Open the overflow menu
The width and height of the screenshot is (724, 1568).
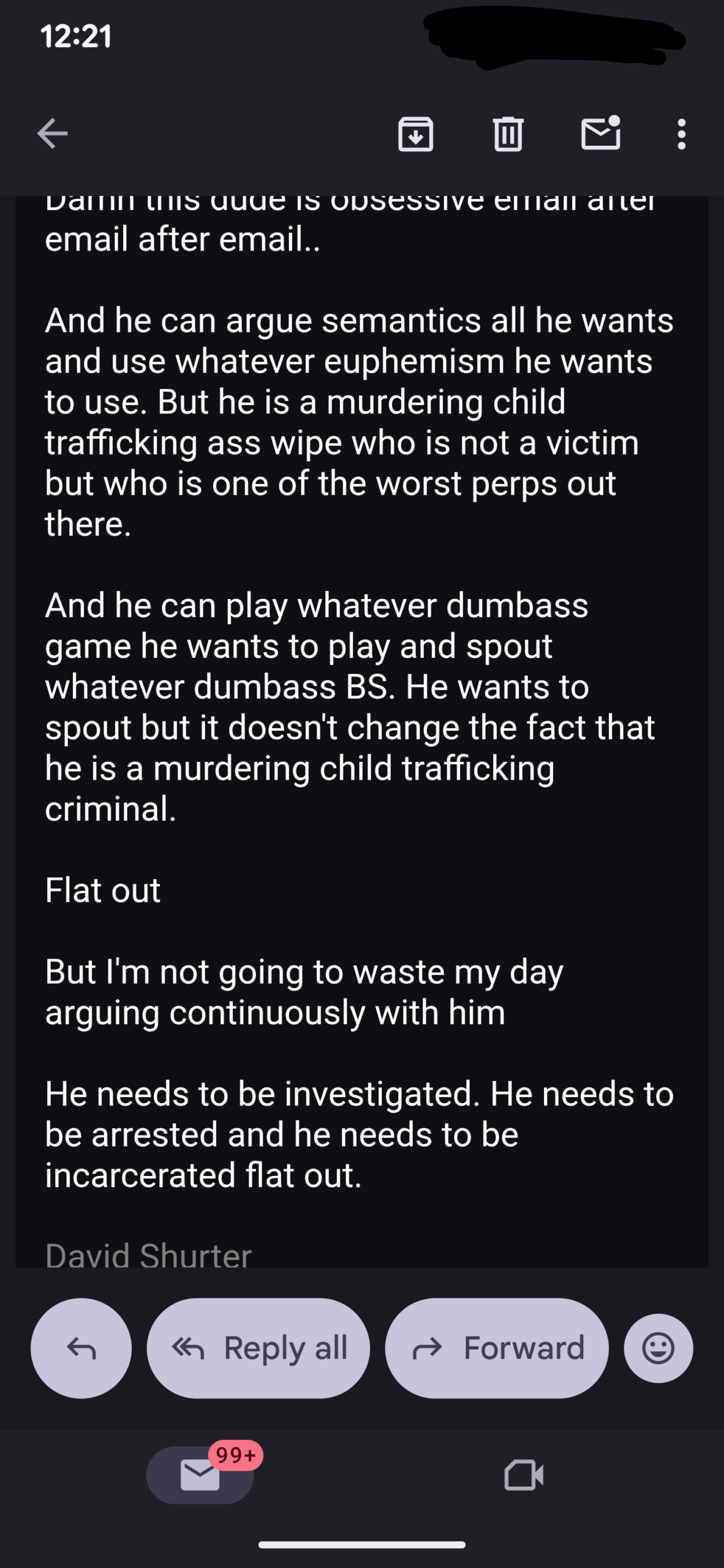[x=681, y=134]
